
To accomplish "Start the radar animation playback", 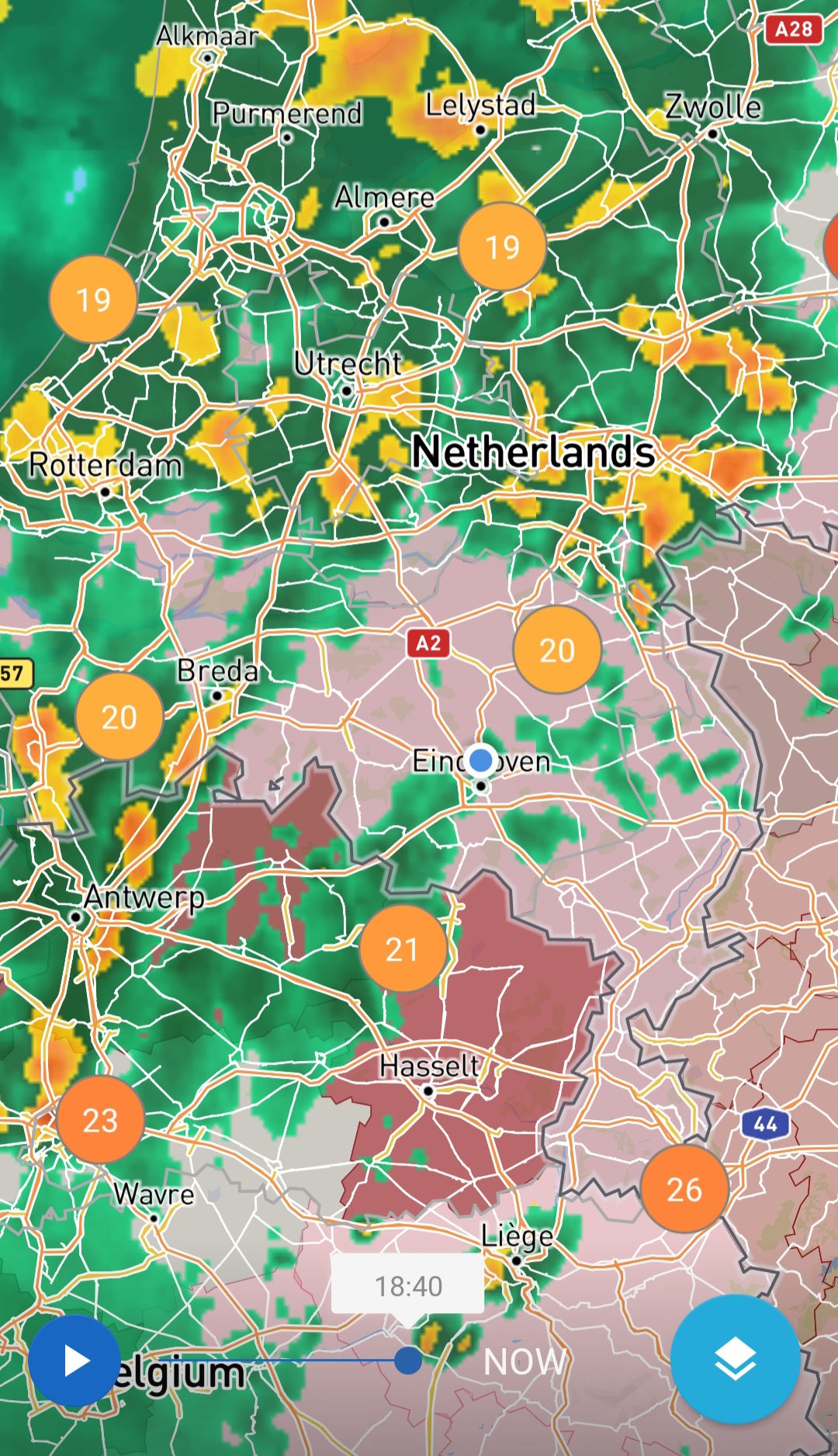I will pyautogui.click(x=74, y=1361).
